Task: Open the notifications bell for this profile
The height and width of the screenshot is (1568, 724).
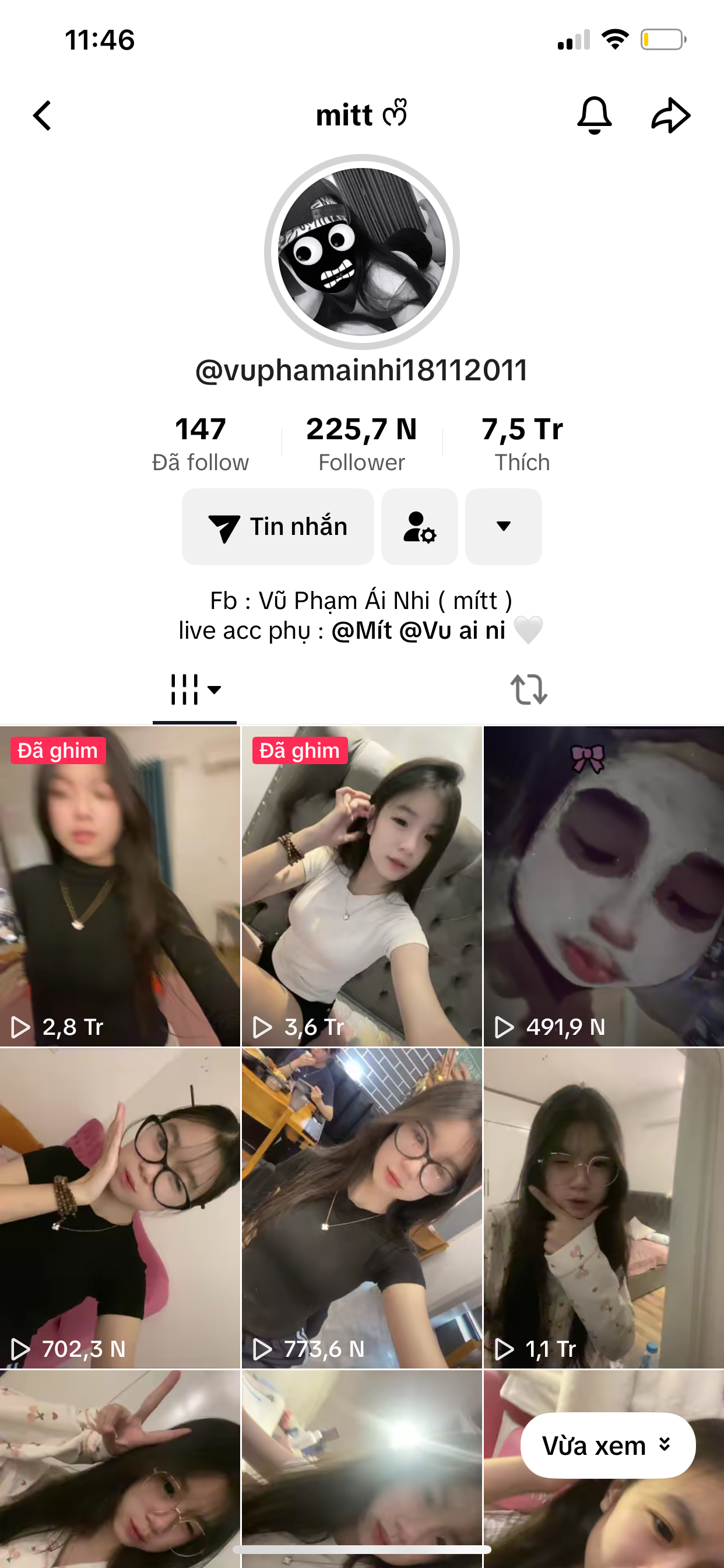Action: 594,115
